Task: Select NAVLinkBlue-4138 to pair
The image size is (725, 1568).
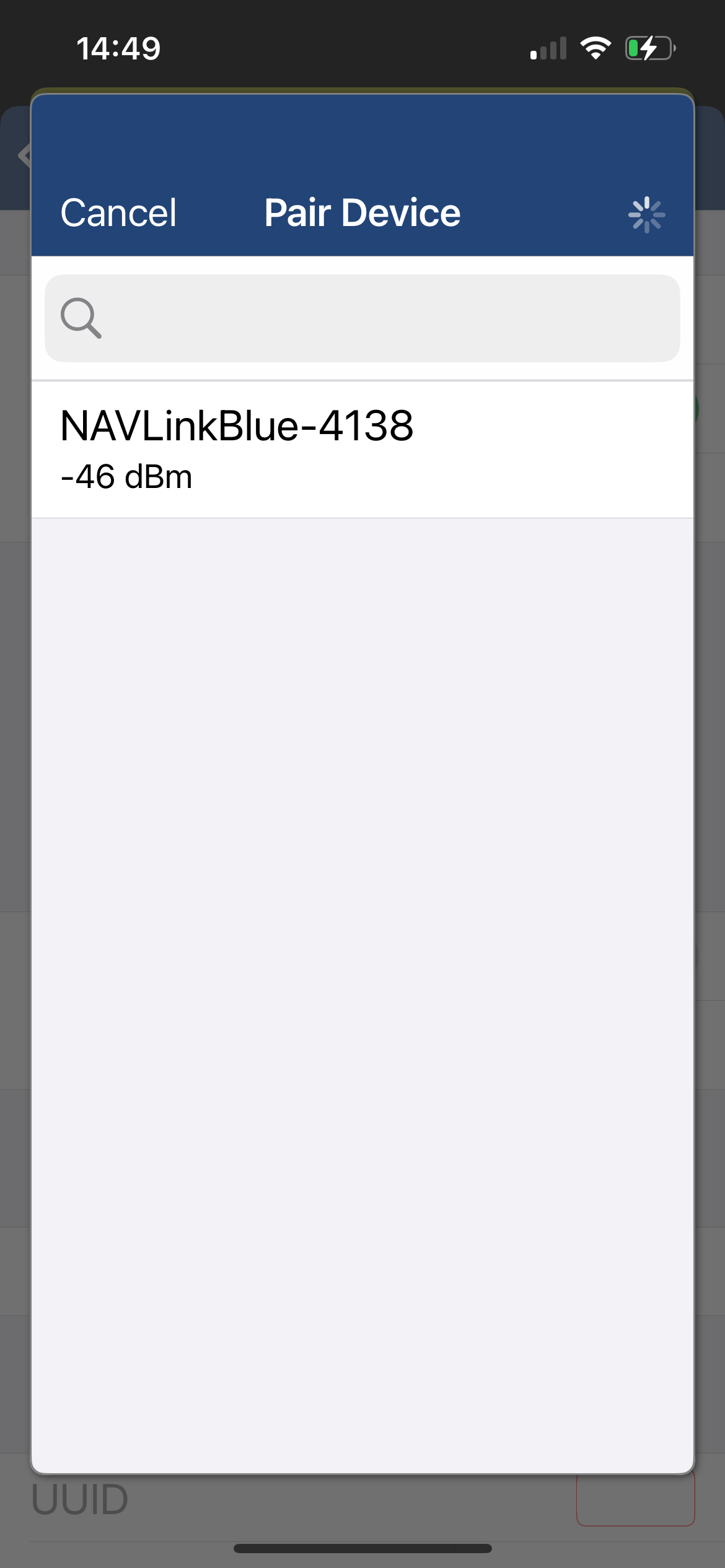Action: coord(362,450)
